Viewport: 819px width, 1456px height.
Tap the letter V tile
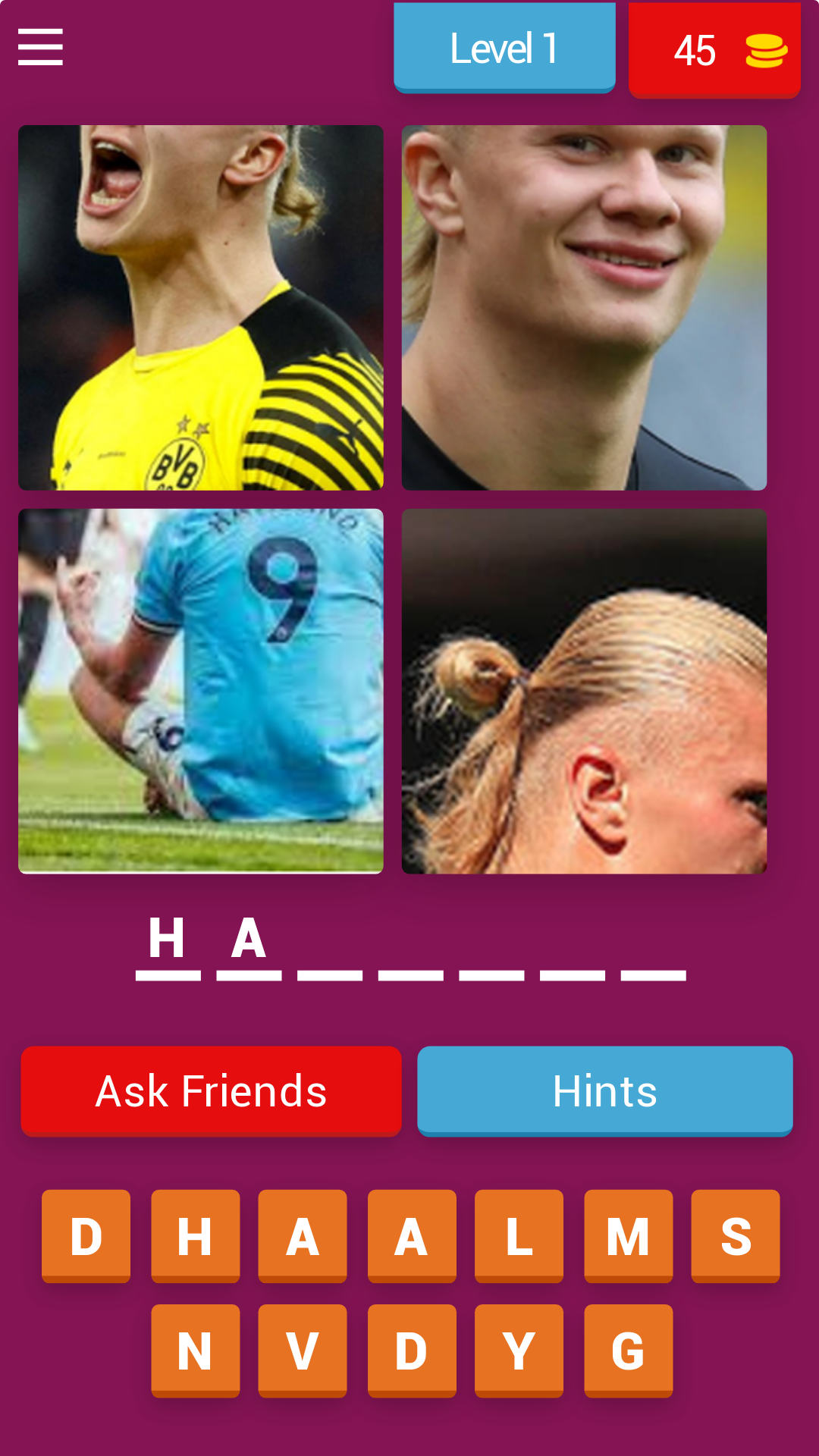(x=302, y=1350)
